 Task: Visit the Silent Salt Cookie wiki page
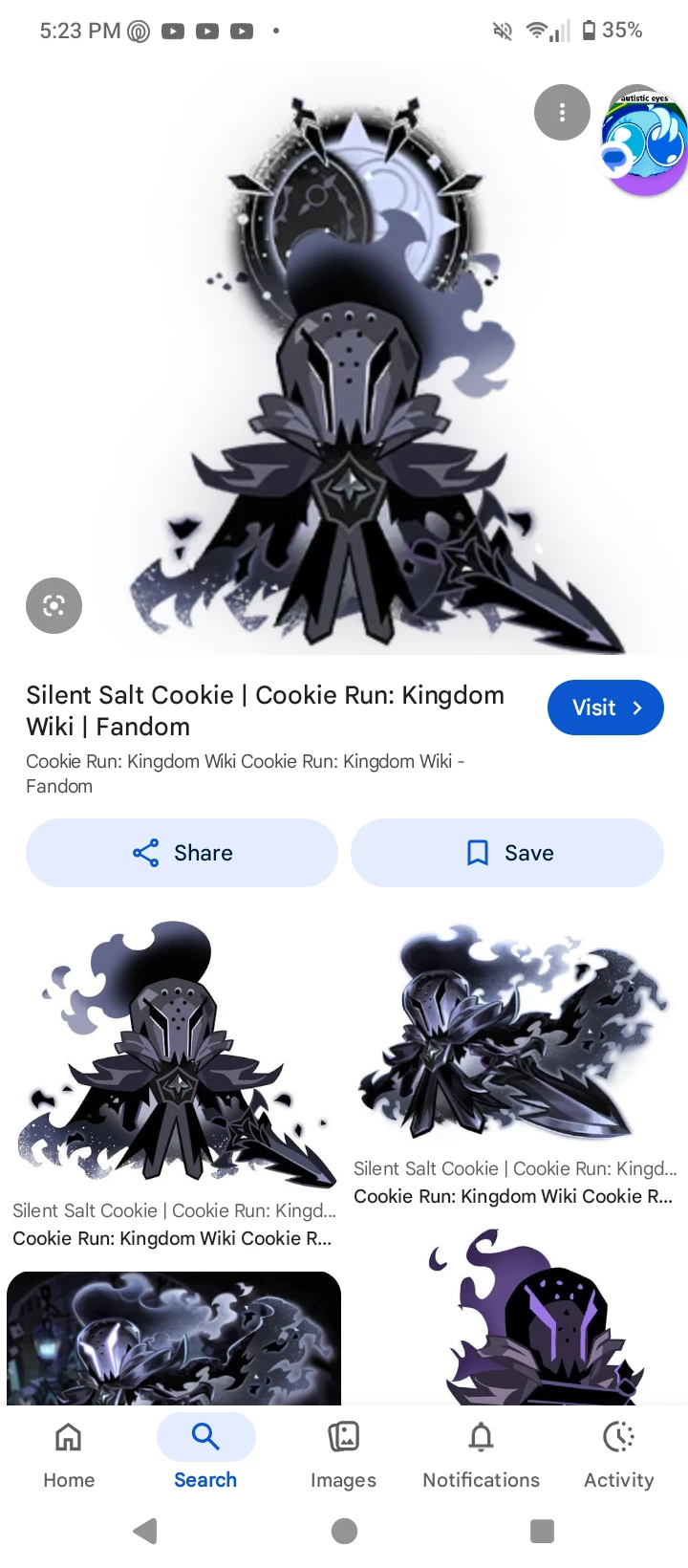[x=605, y=708]
